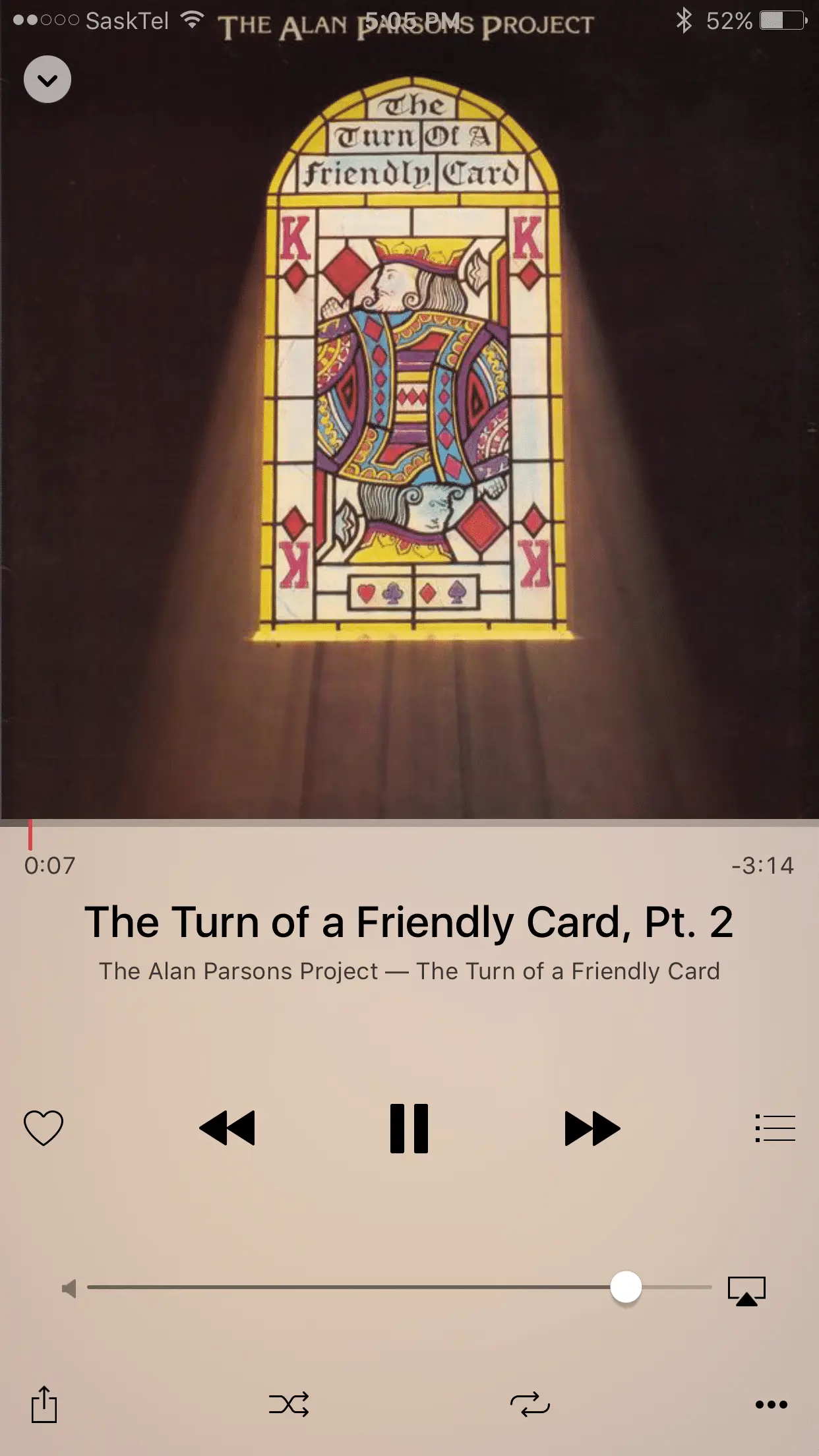819x1456 pixels.
Task: Tap the volume slider knob
Action: point(626,1287)
